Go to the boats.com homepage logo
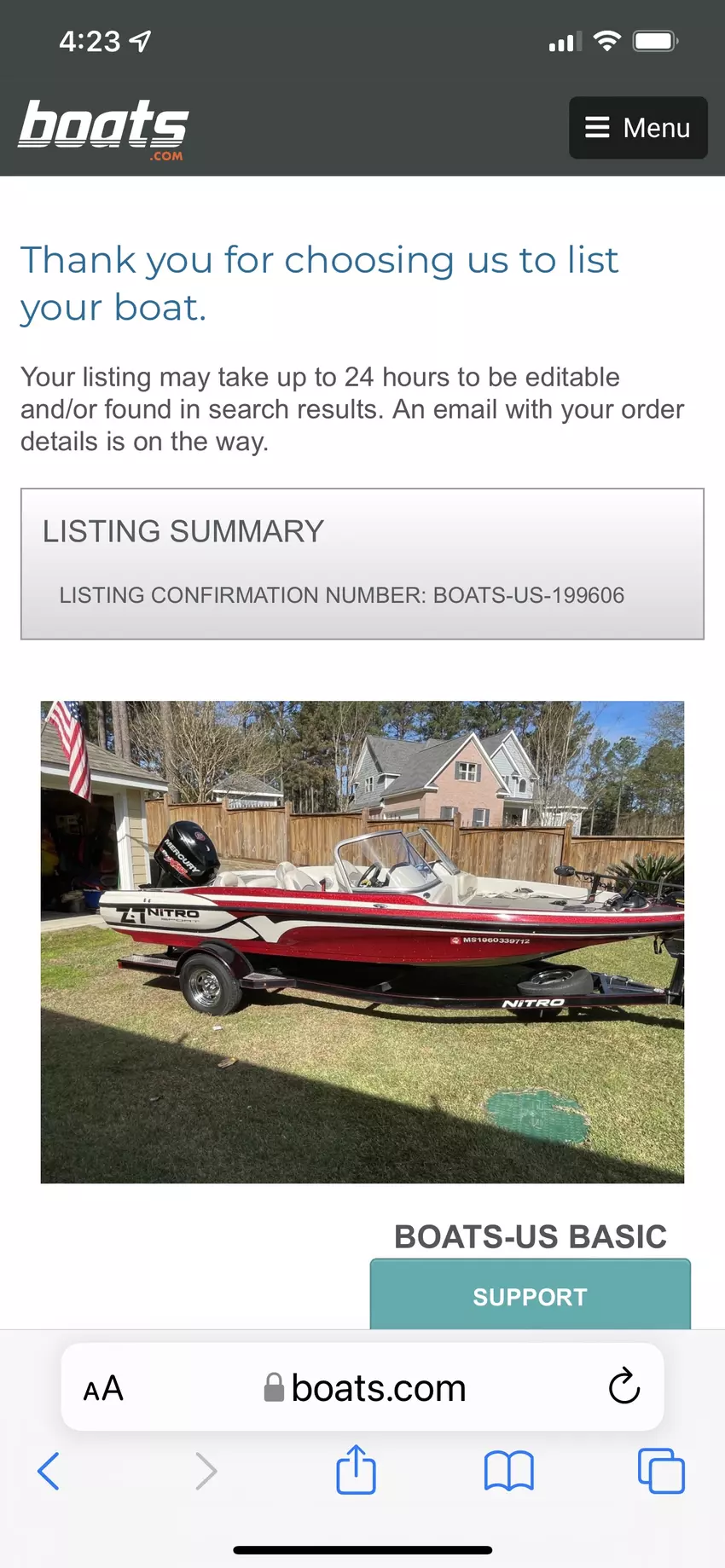This screenshot has height=1568, width=725. click(x=103, y=129)
